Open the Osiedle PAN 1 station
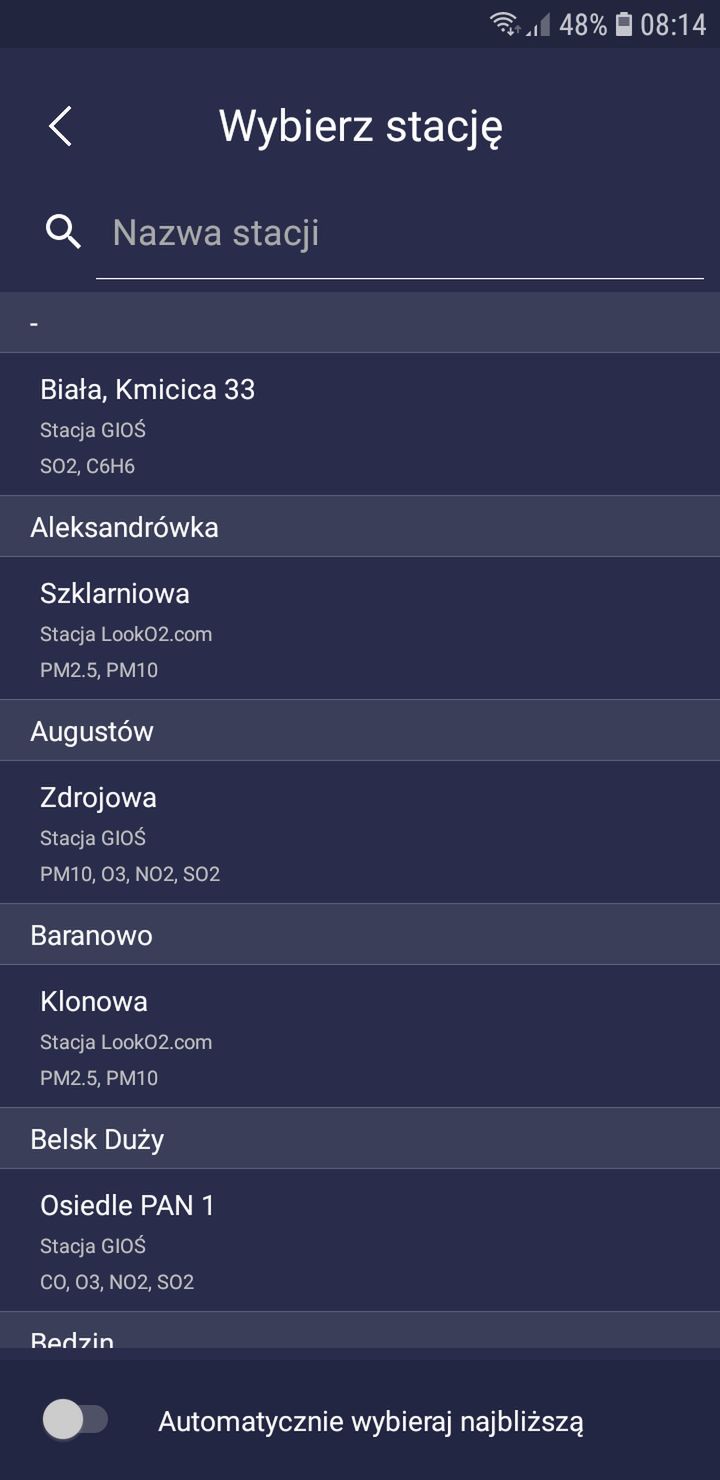 pyautogui.click(x=360, y=1240)
